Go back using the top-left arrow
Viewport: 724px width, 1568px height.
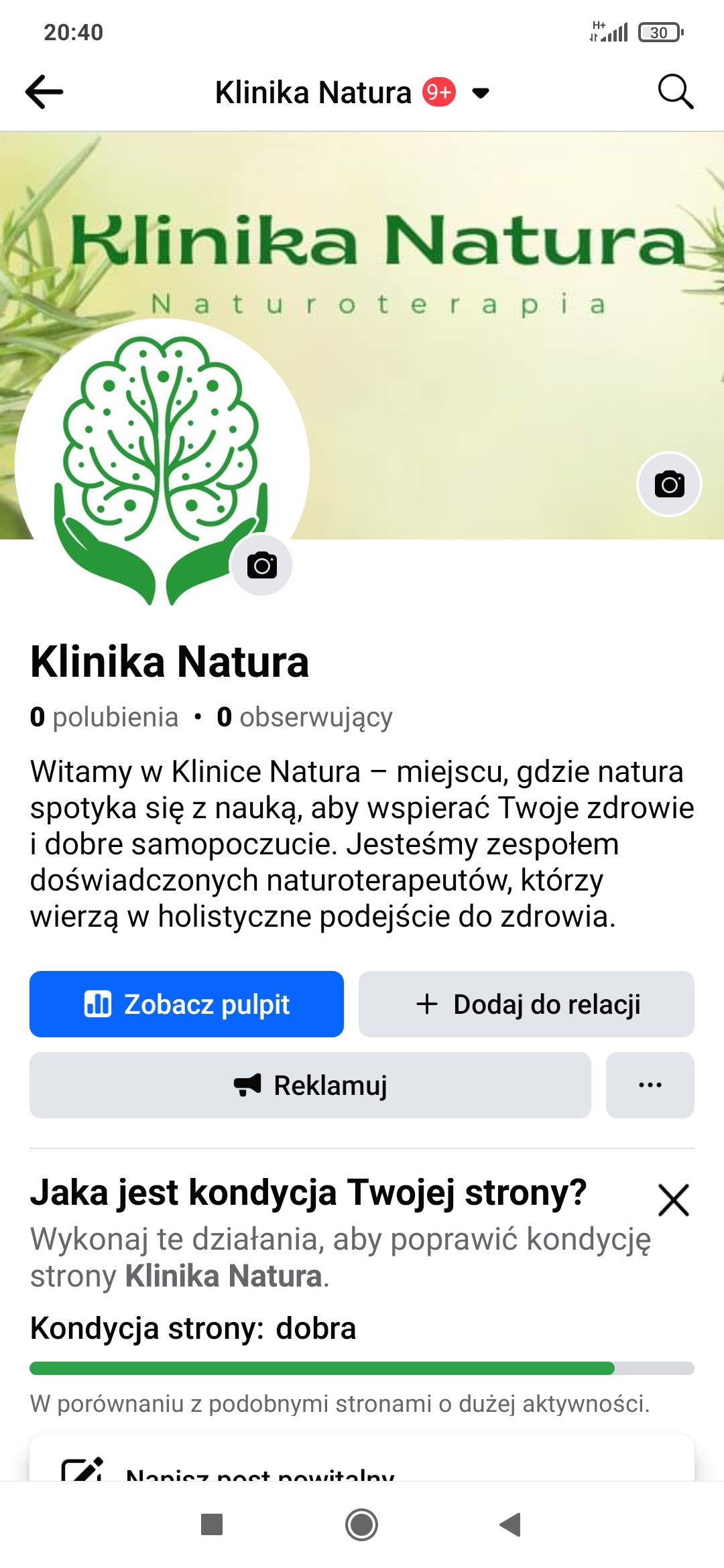(x=44, y=92)
